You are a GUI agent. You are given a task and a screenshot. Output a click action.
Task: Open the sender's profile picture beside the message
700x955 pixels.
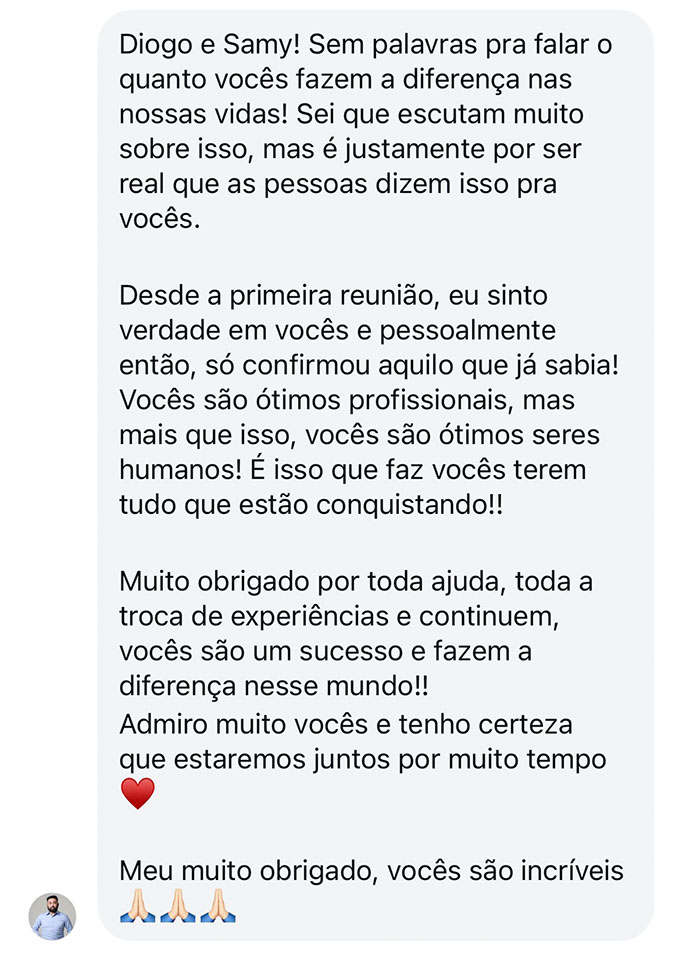click(x=52, y=915)
